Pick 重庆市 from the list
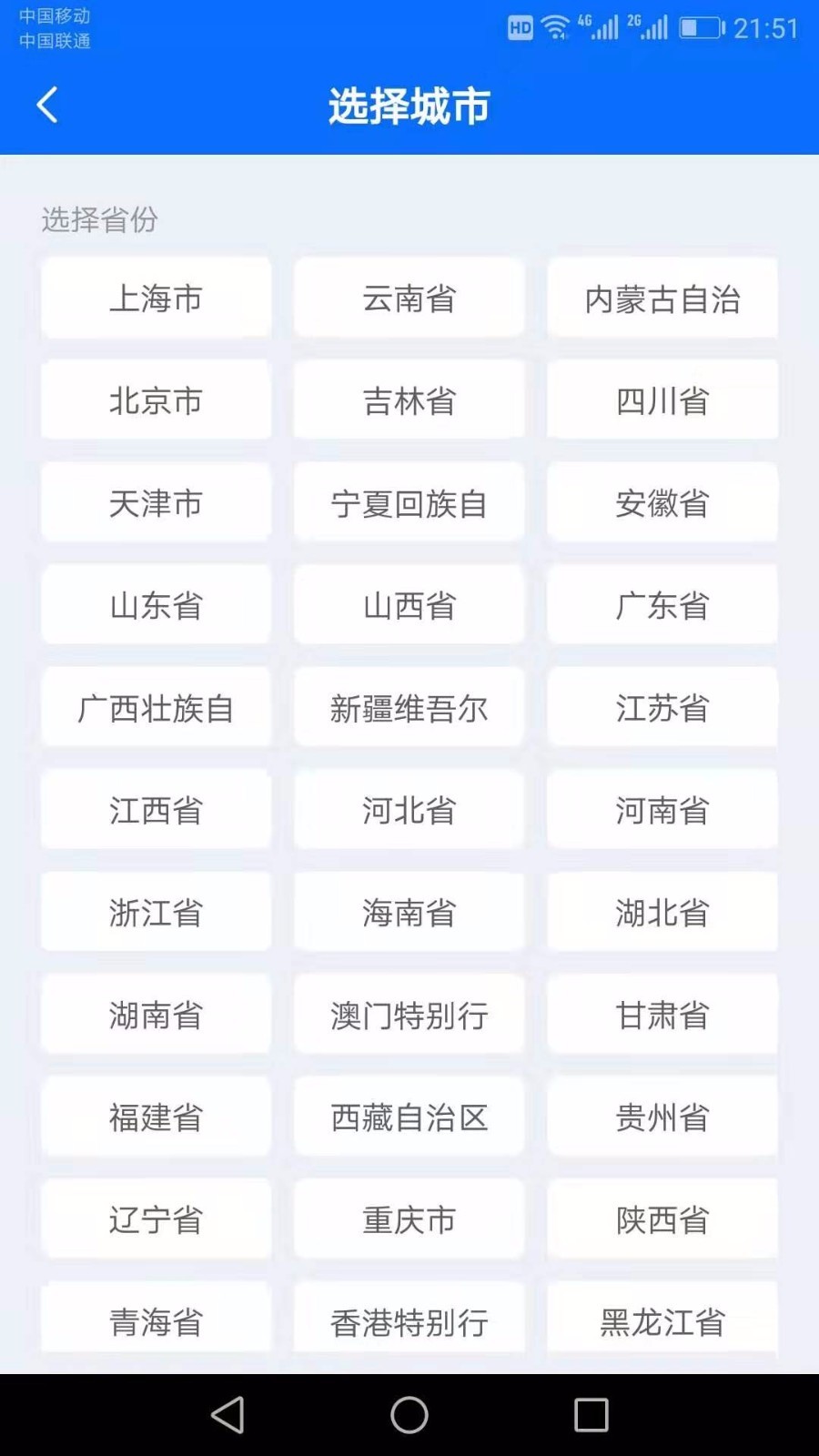The width and height of the screenshot is (819, 1456). pyautogui.click(x=409, y=1219)
